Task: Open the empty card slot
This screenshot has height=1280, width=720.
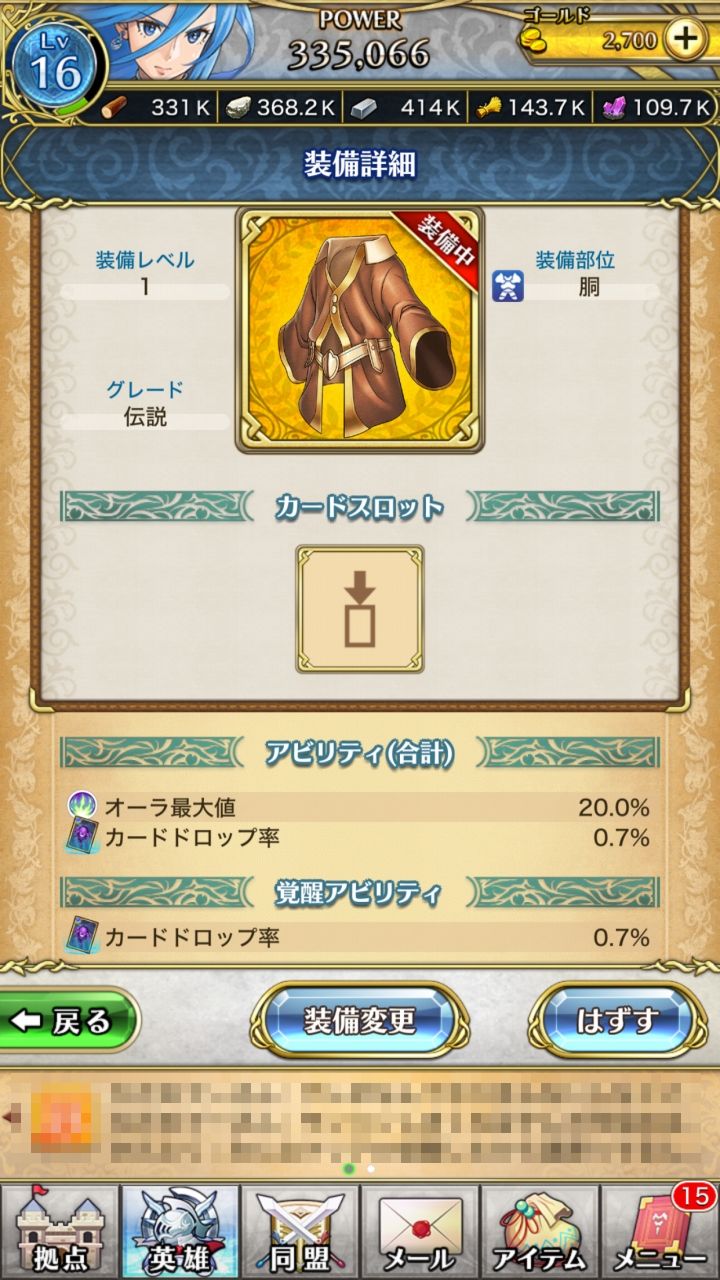Action: click(360, 608)
